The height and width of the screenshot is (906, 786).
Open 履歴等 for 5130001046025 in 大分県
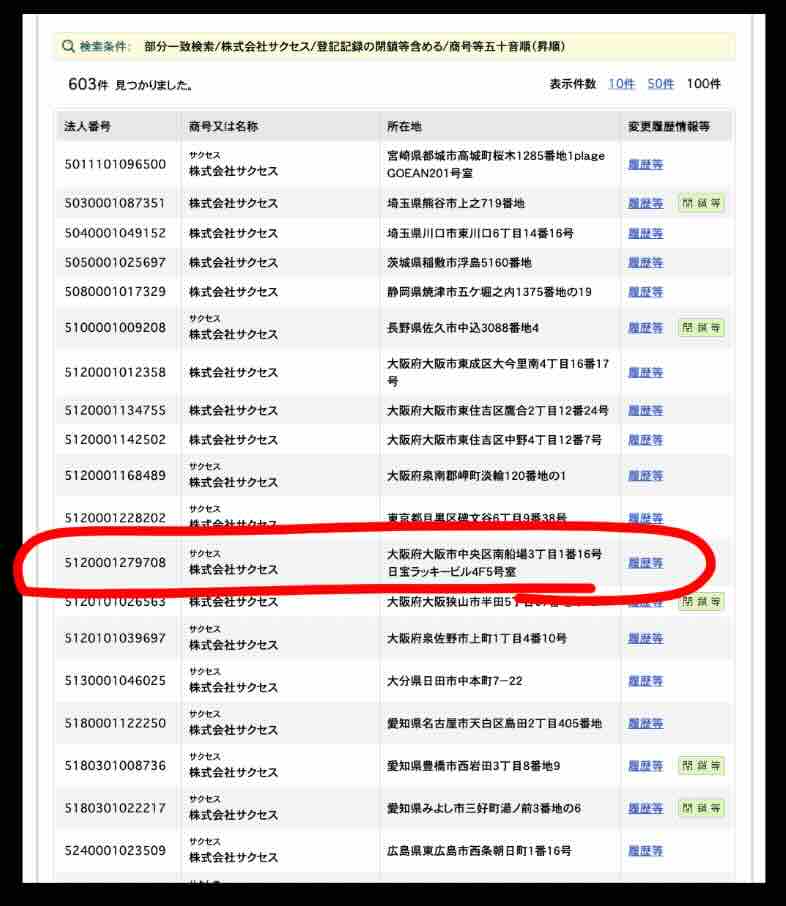645,681
